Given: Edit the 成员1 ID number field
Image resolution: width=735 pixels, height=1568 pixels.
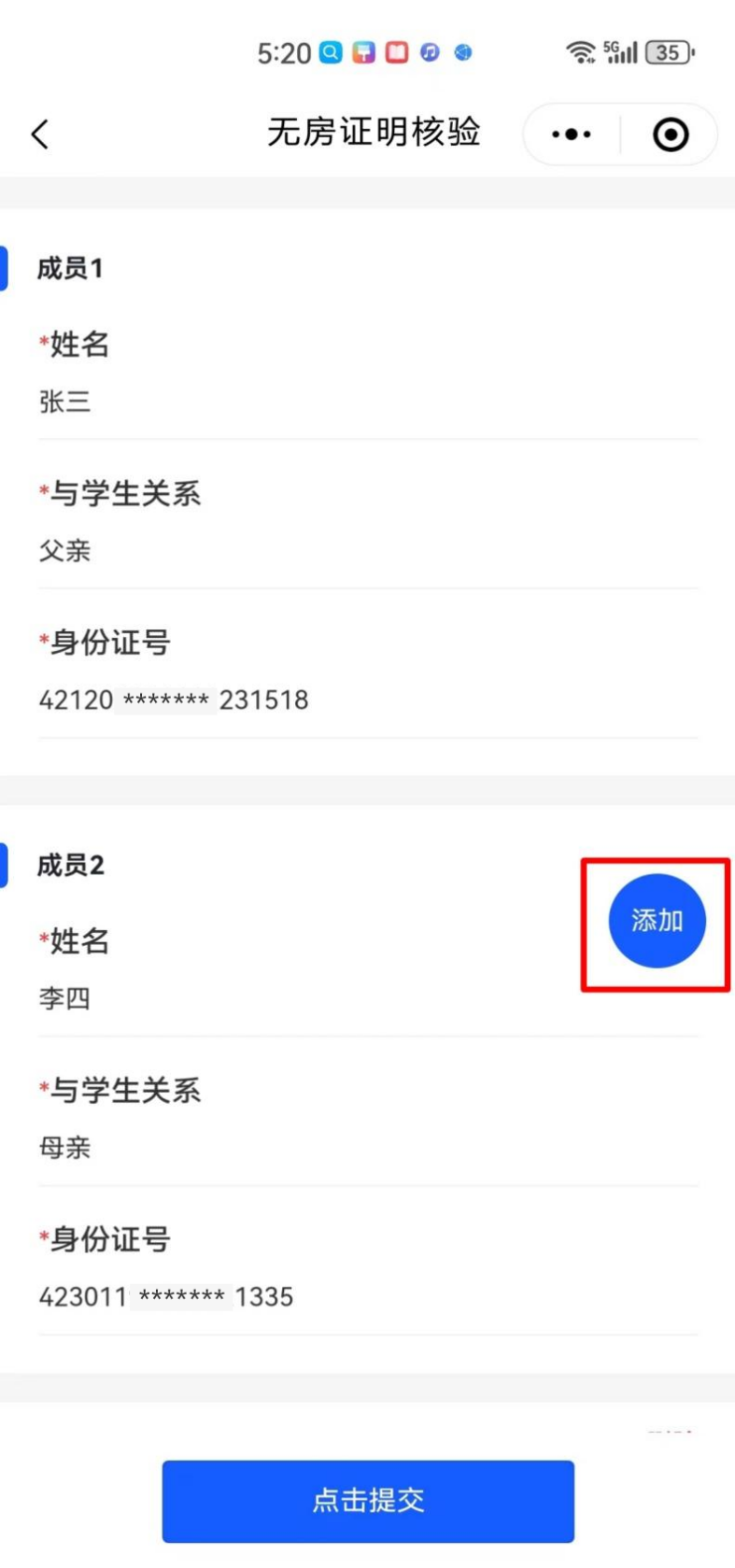Looking at the screenshot, I should tap(368, 699).
